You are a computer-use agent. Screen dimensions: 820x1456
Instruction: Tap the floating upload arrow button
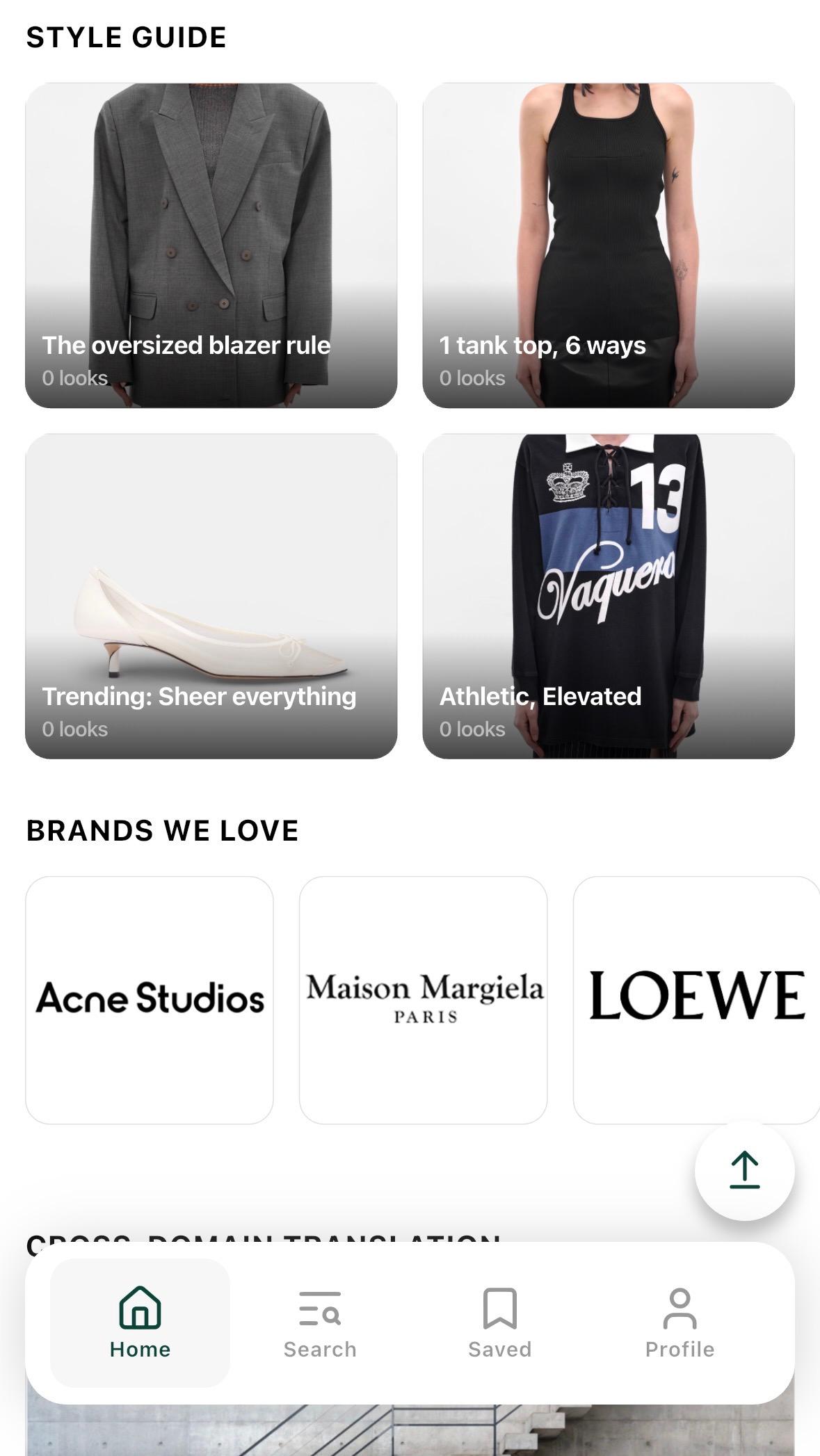tap(744, 1170)
